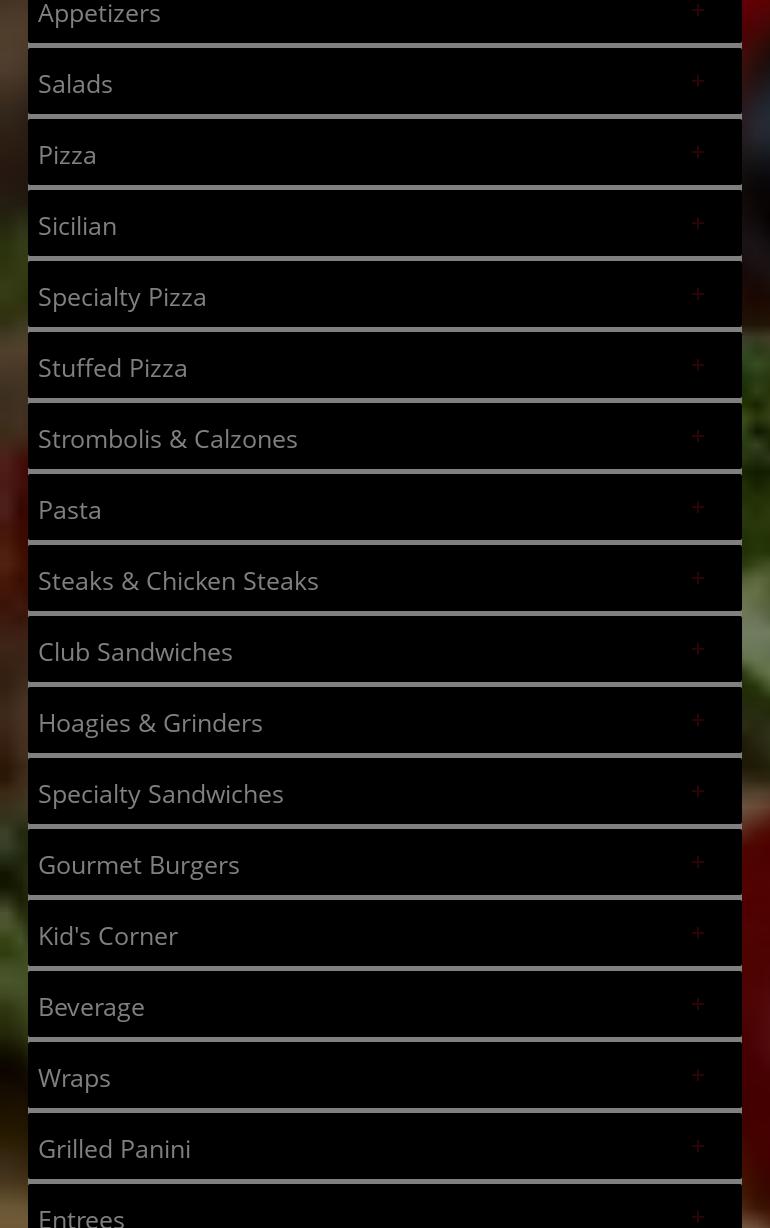Expand the Pasta category
770x1228 pixels.
pyautogui.click(x=384, y=509)
